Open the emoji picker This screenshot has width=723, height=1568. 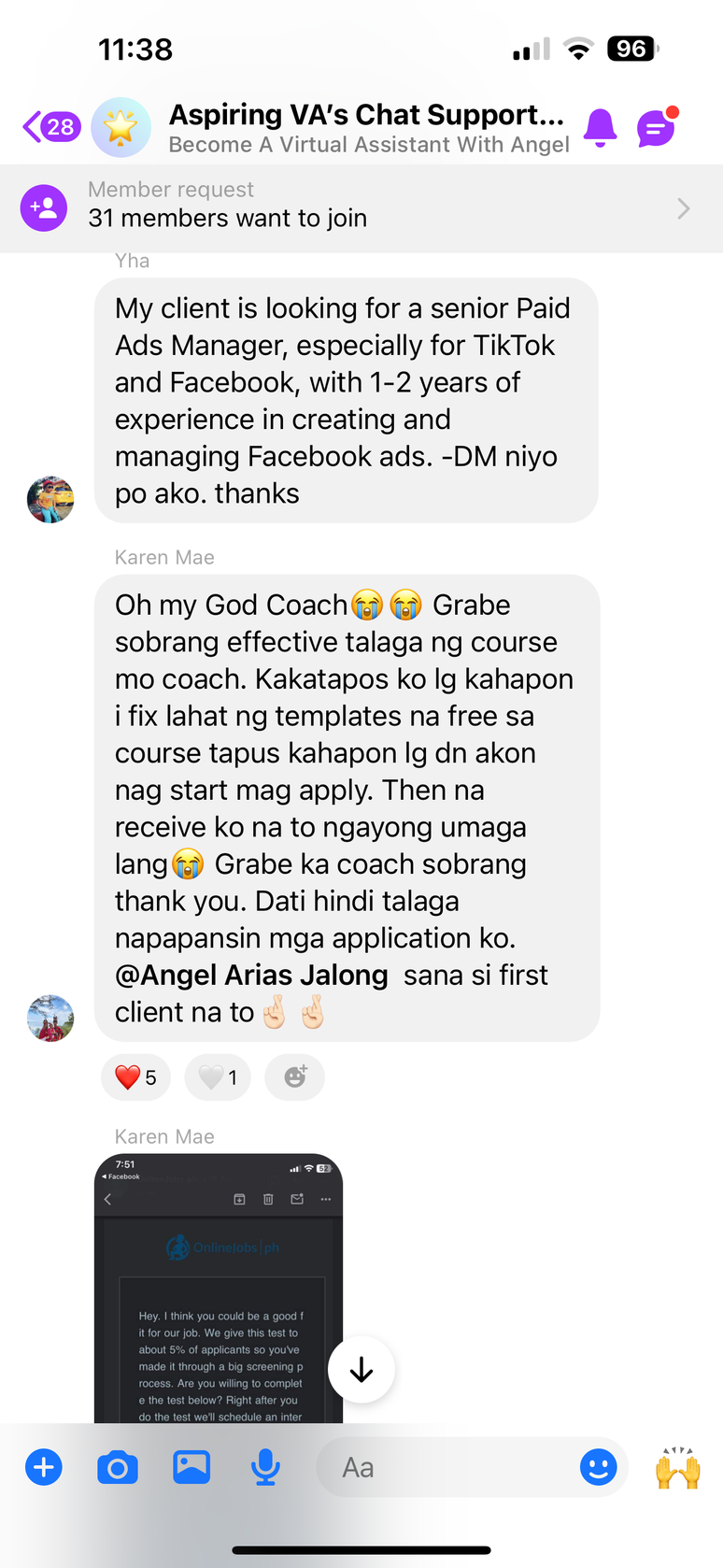(598, 1467)
